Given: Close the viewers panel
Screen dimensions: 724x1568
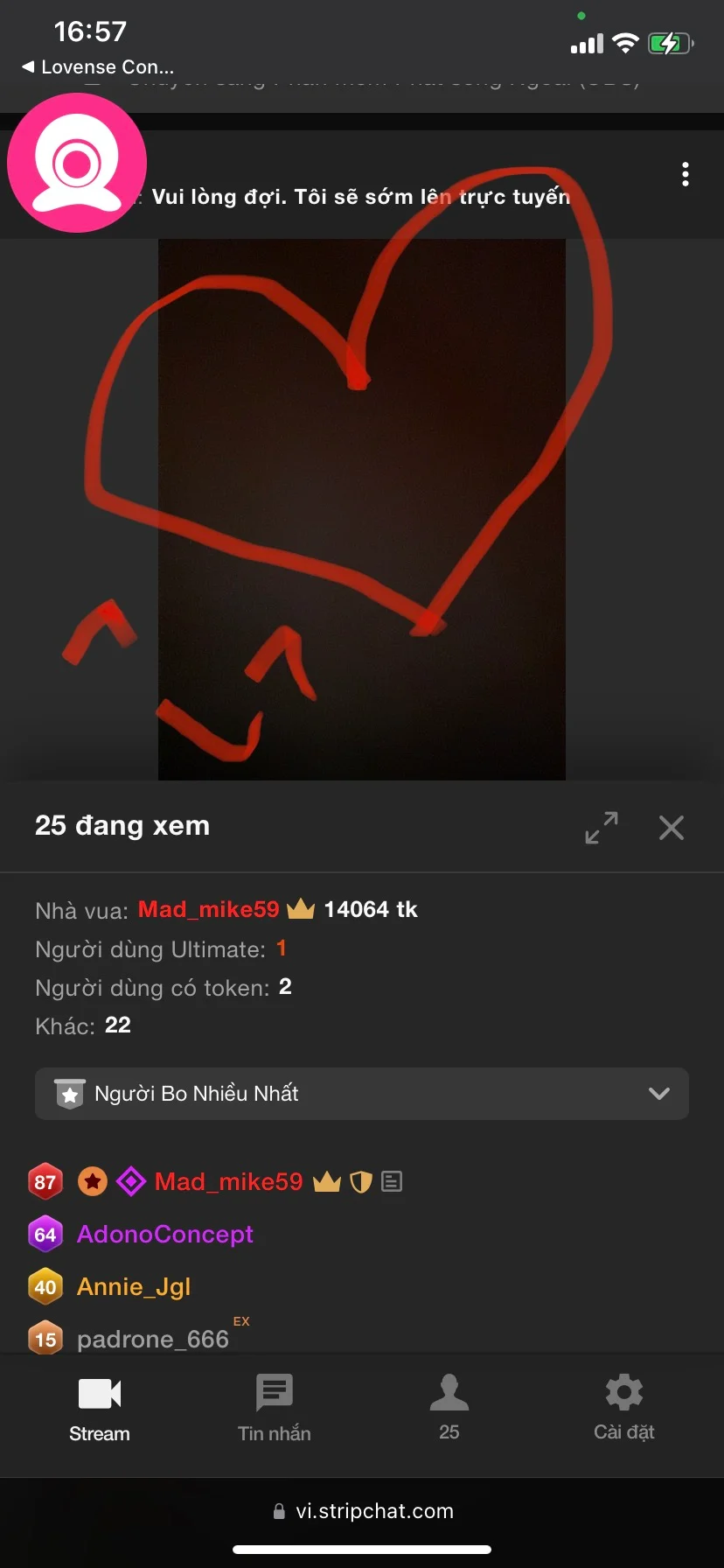Looking at the screenshot, I should [671, 827].
